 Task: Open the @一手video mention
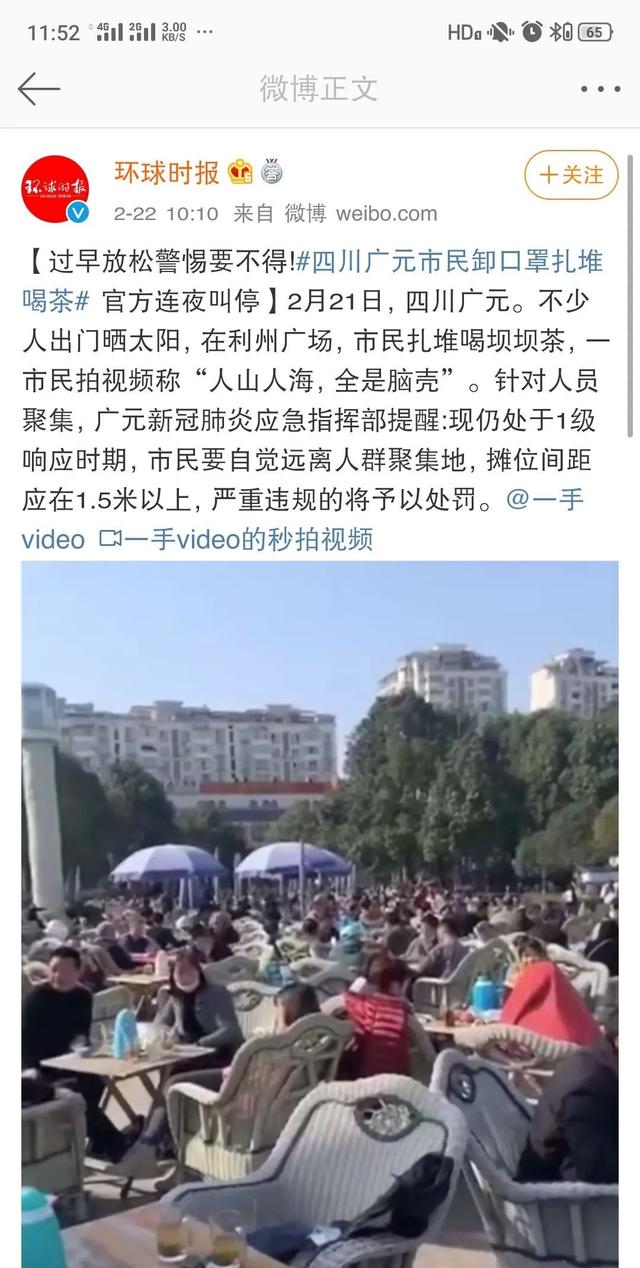coord(300,518)
